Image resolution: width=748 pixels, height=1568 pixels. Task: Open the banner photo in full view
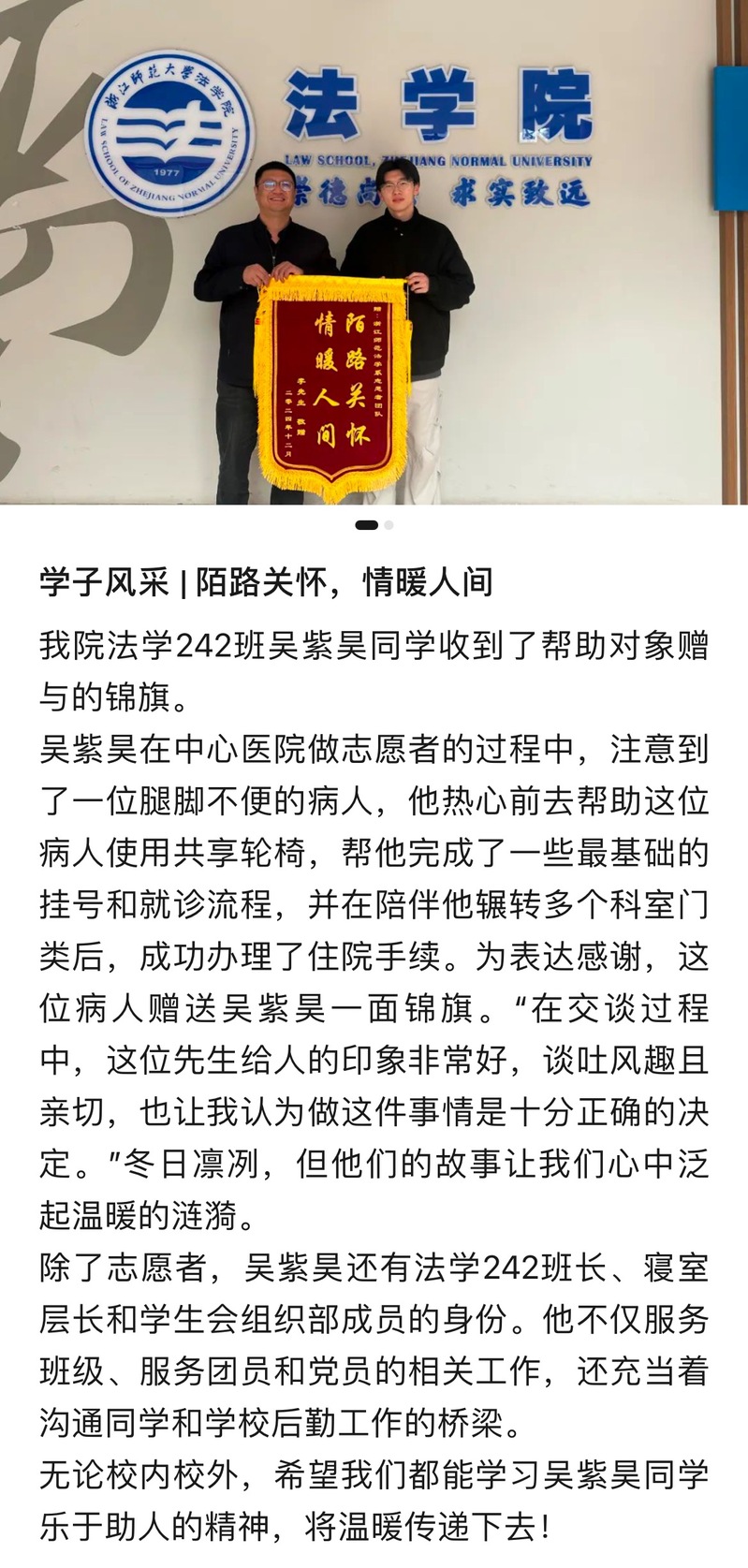point(374,253)
